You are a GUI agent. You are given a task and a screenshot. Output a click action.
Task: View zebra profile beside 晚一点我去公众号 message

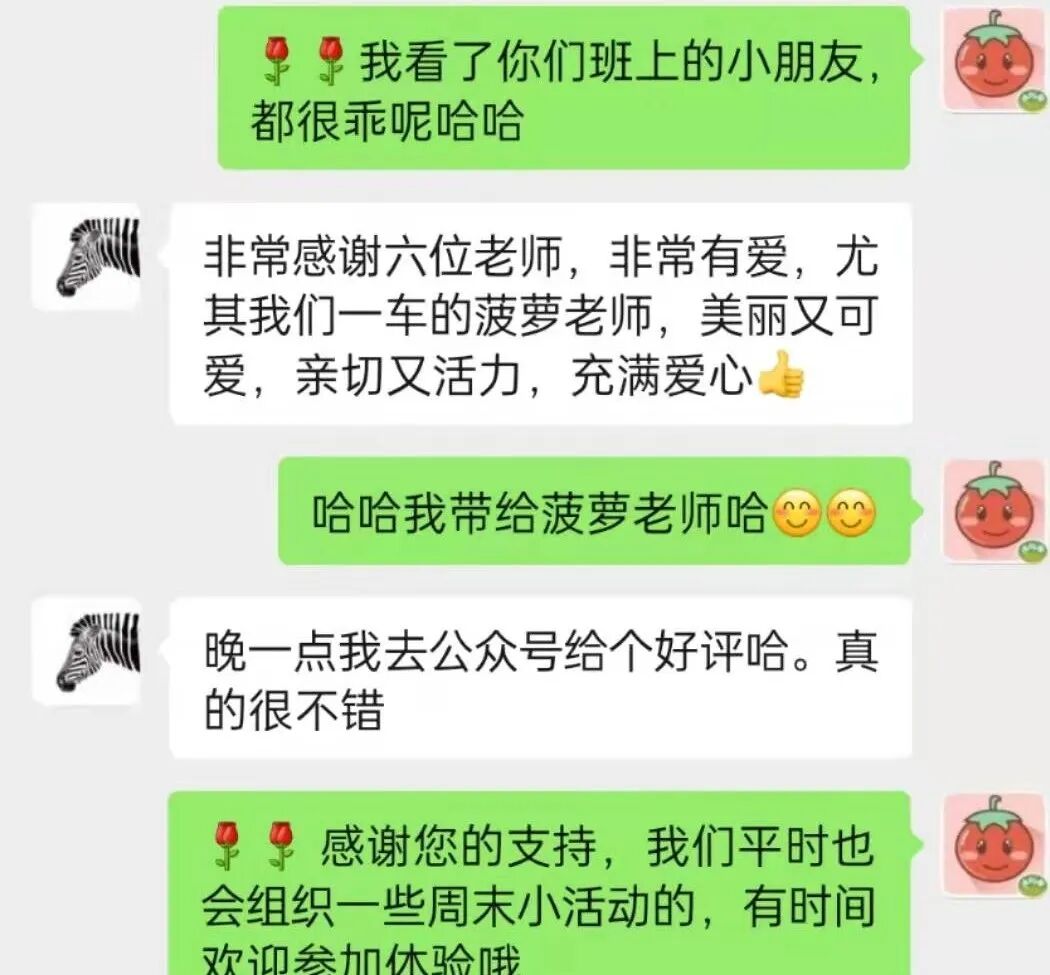86,650
